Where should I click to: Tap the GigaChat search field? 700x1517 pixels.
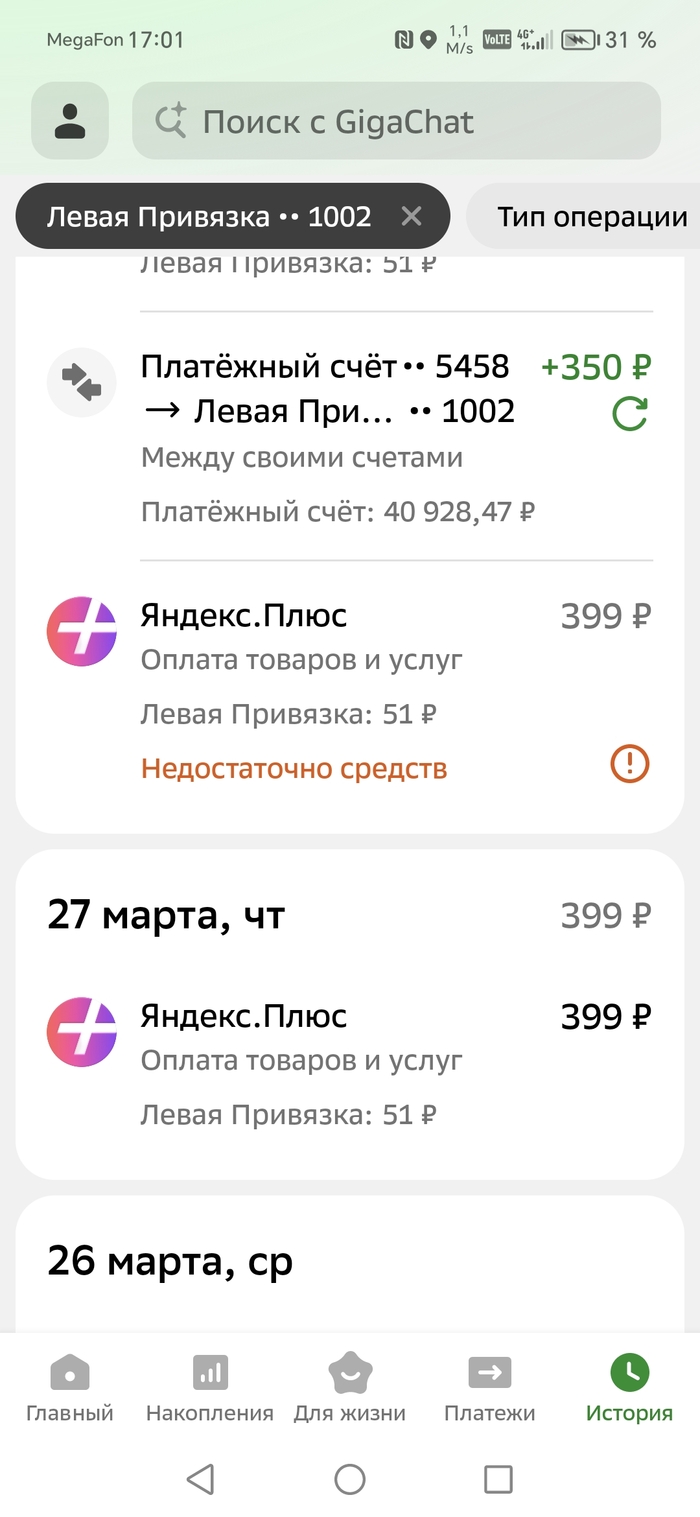tap(396, 121)
